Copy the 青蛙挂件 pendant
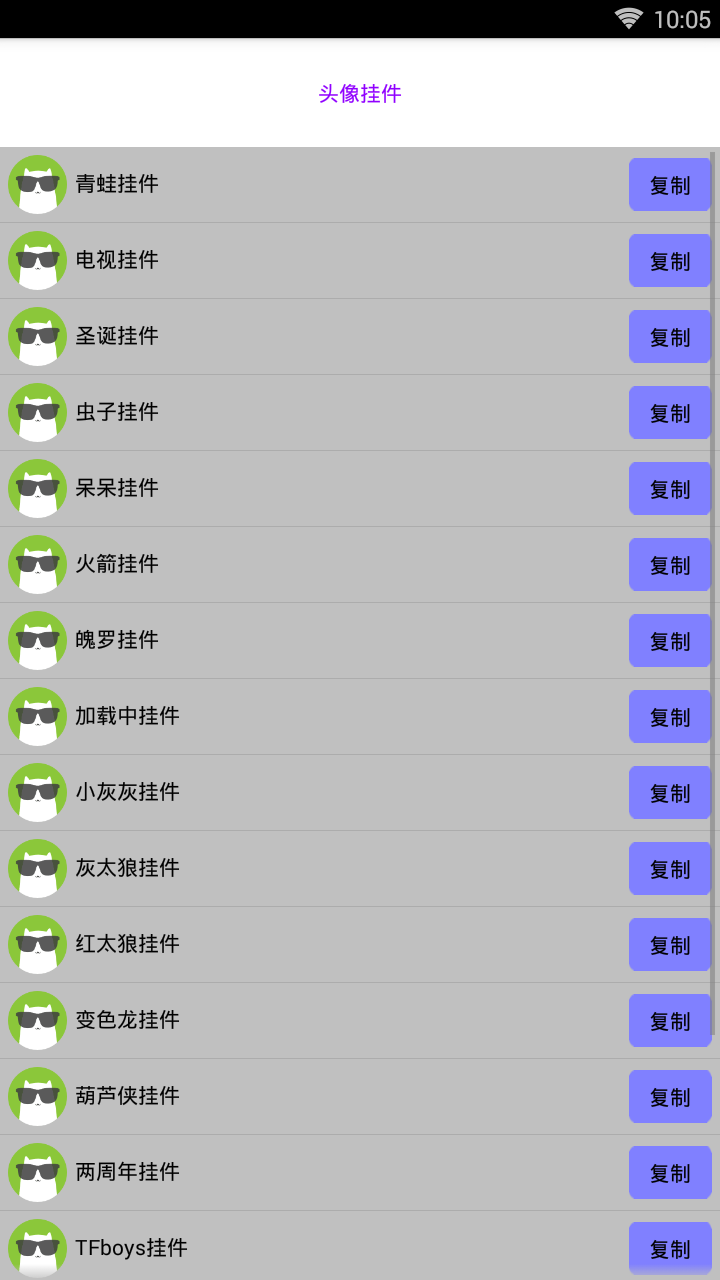 coord(669,184)
